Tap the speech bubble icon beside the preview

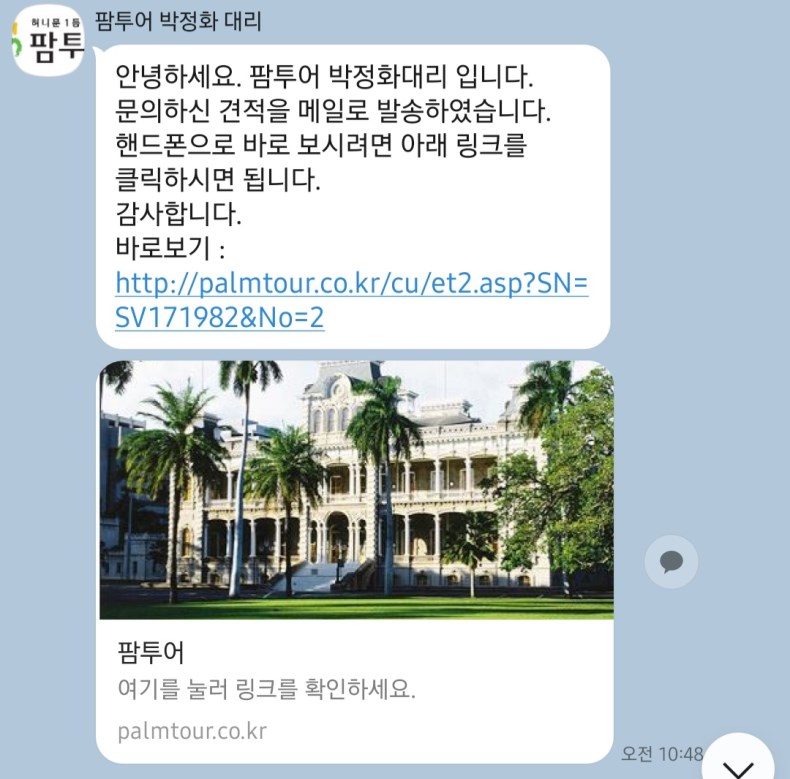click(x=671, y=561)
